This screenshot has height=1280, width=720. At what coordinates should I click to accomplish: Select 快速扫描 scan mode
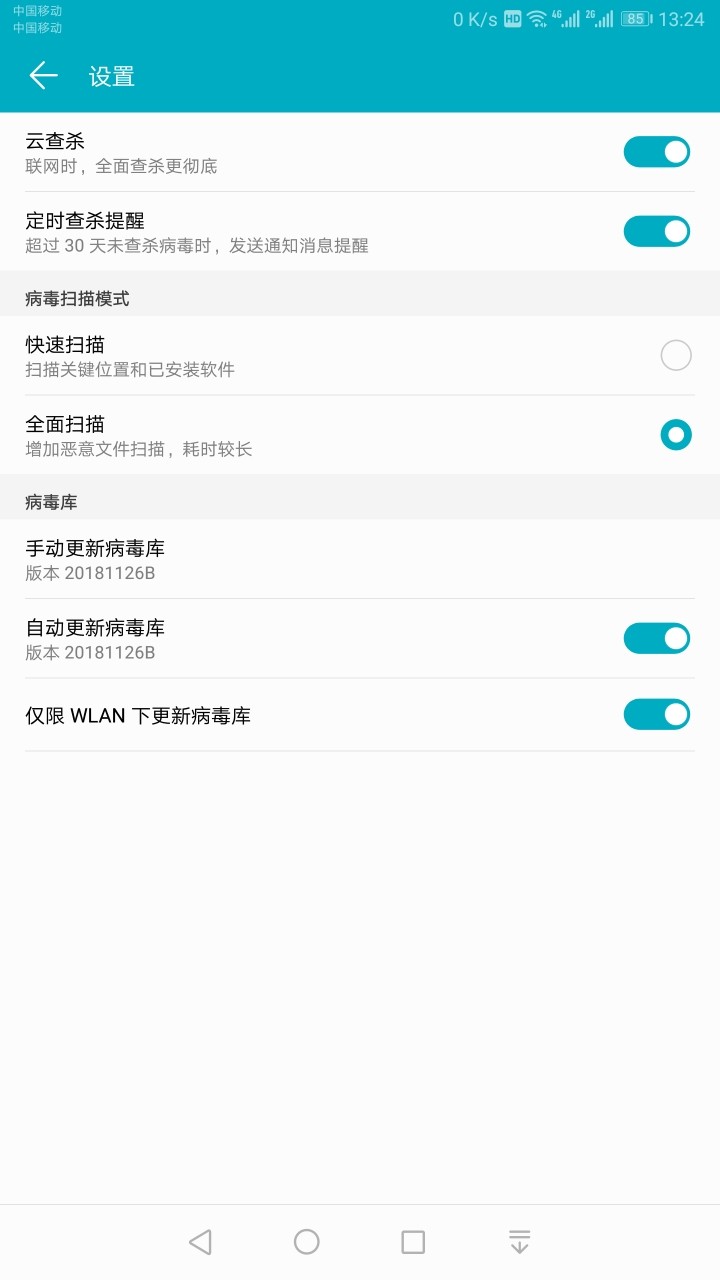(x=675, y=355)
